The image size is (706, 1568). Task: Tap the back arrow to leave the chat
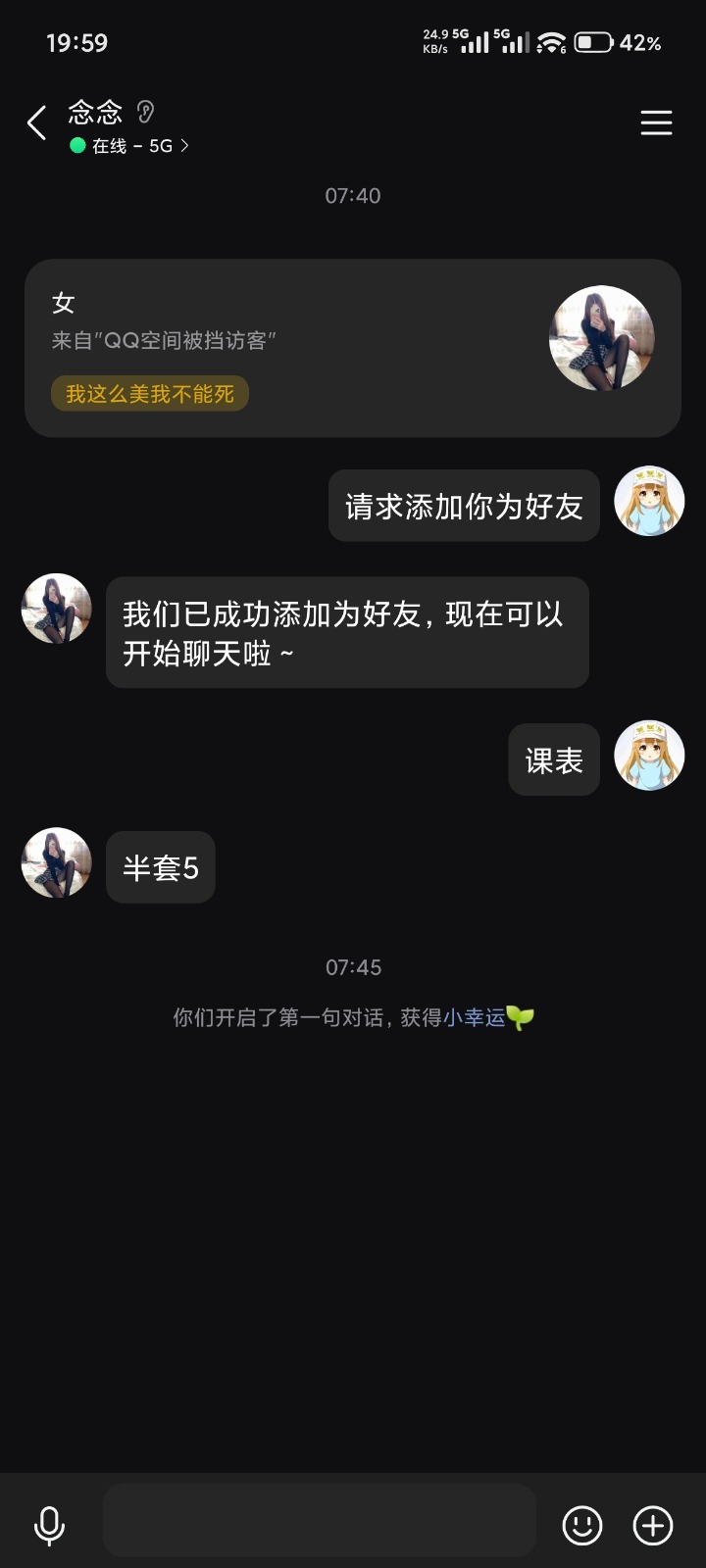36,122
